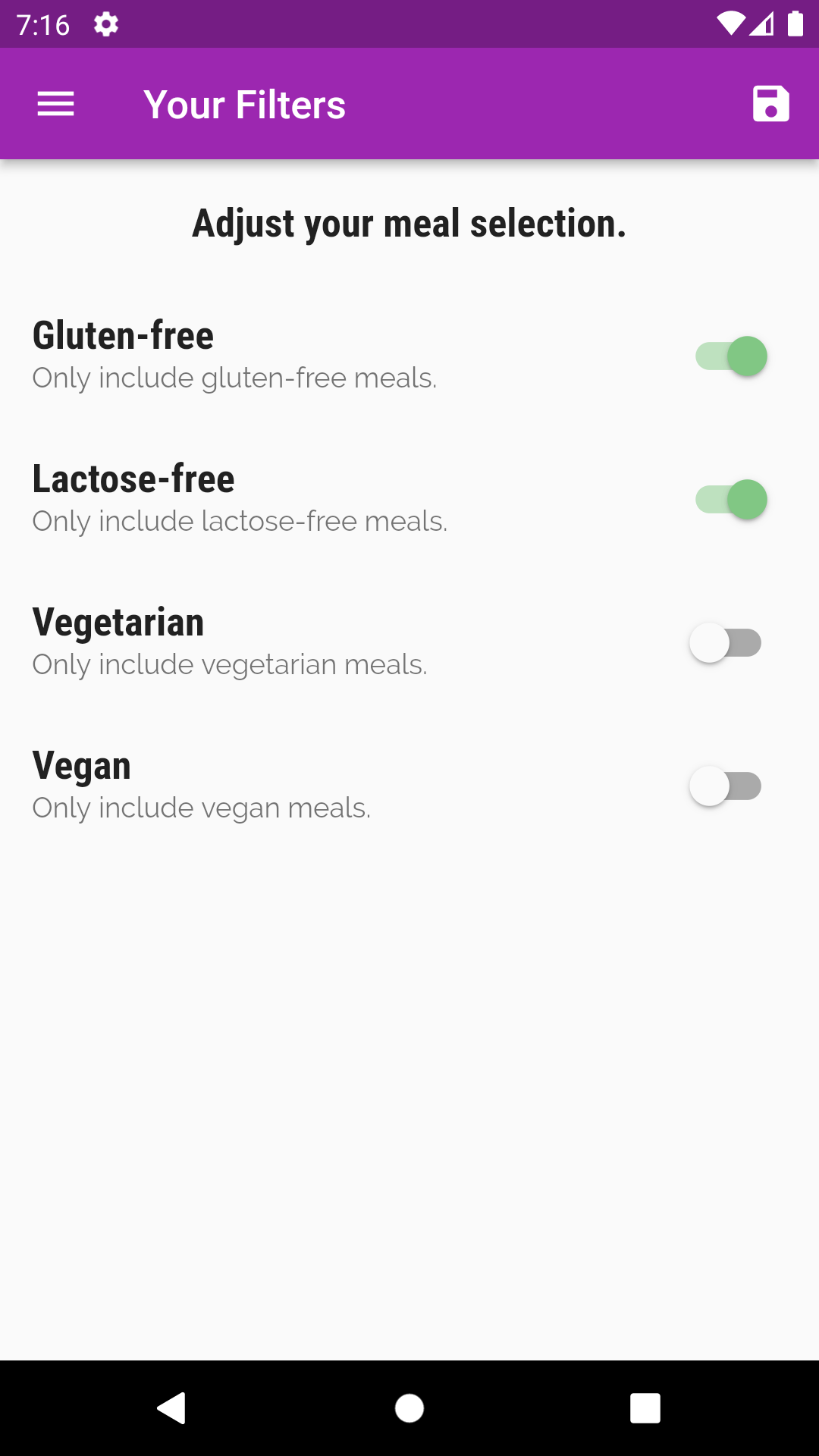Open the settings gear in status bar
Viewport: 819px width, 1456px height.
[x=106, y=24]
